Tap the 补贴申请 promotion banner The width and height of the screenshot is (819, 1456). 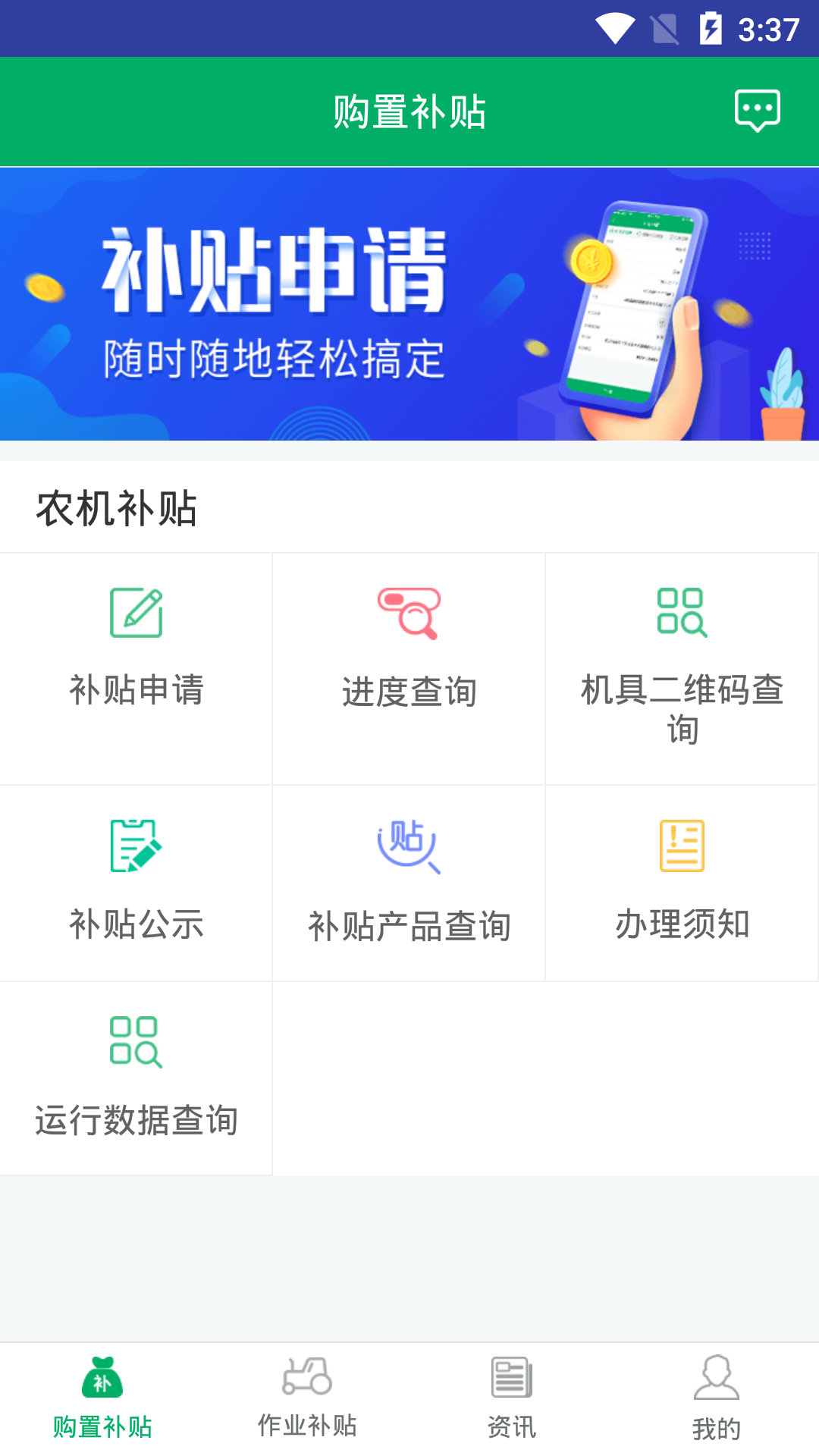click(x=409, y=303)
